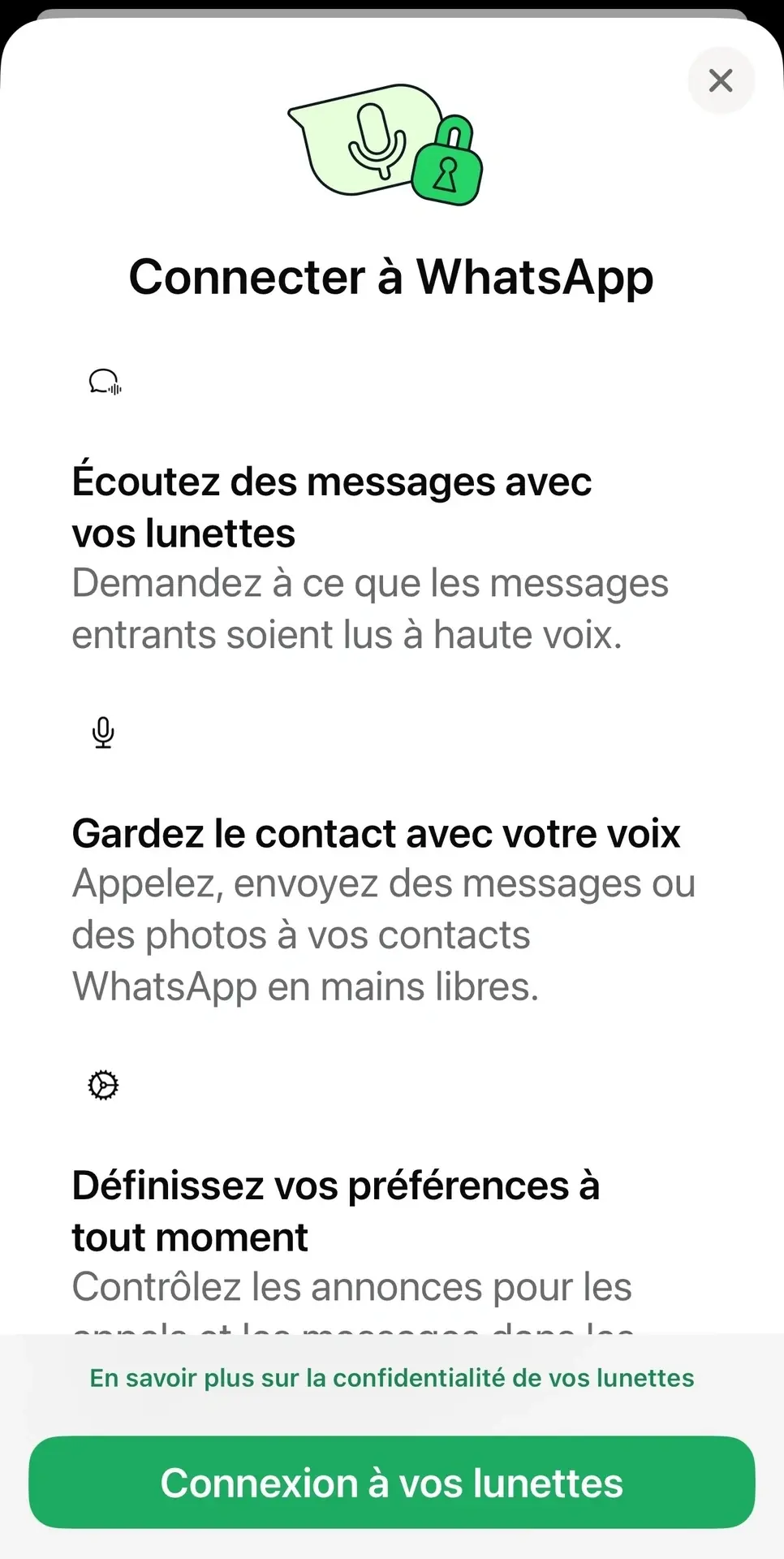
Task: Click the text about messages lus à haute voix
Action: 369,607
